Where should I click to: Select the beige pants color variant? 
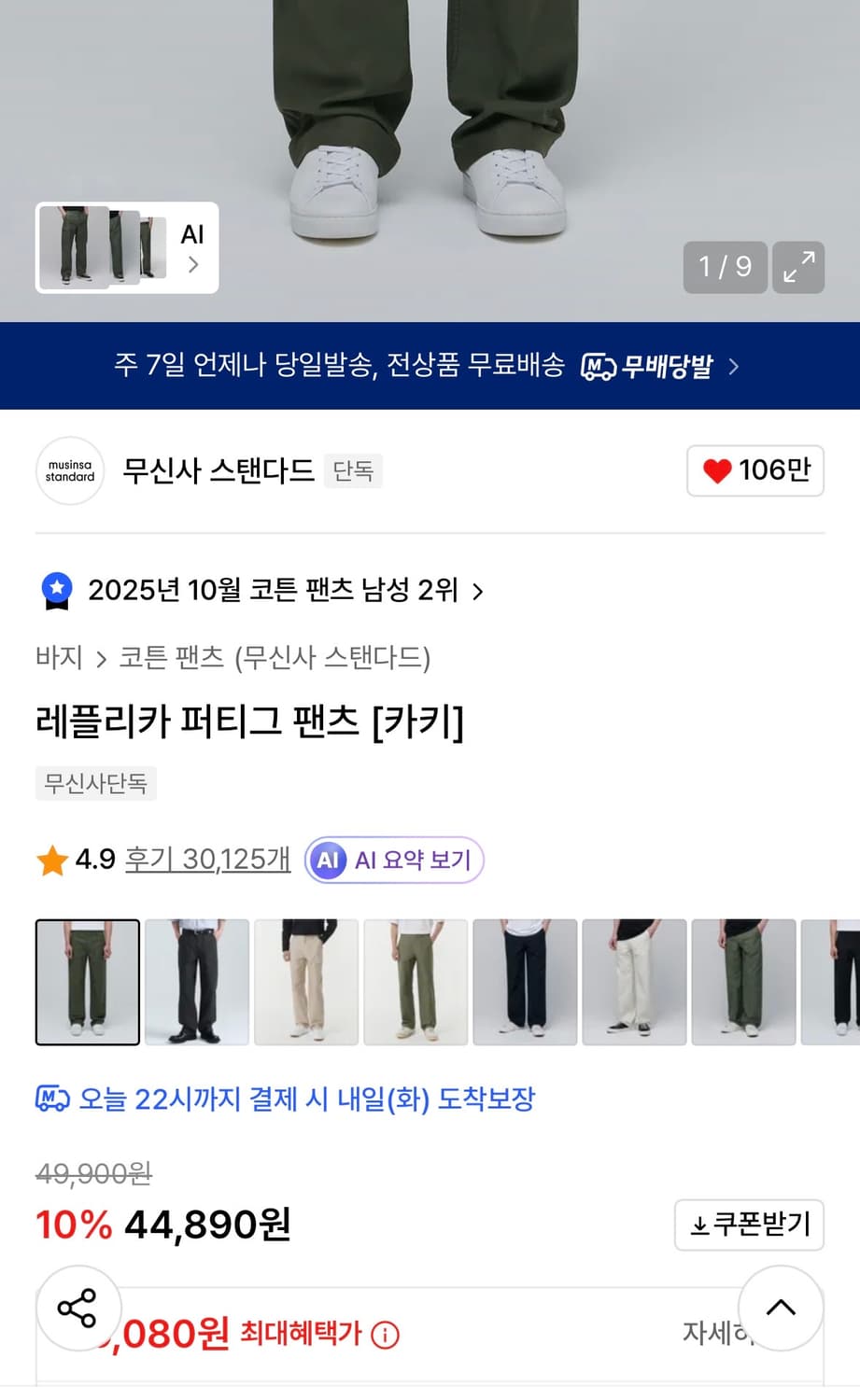tap(306, 982)
